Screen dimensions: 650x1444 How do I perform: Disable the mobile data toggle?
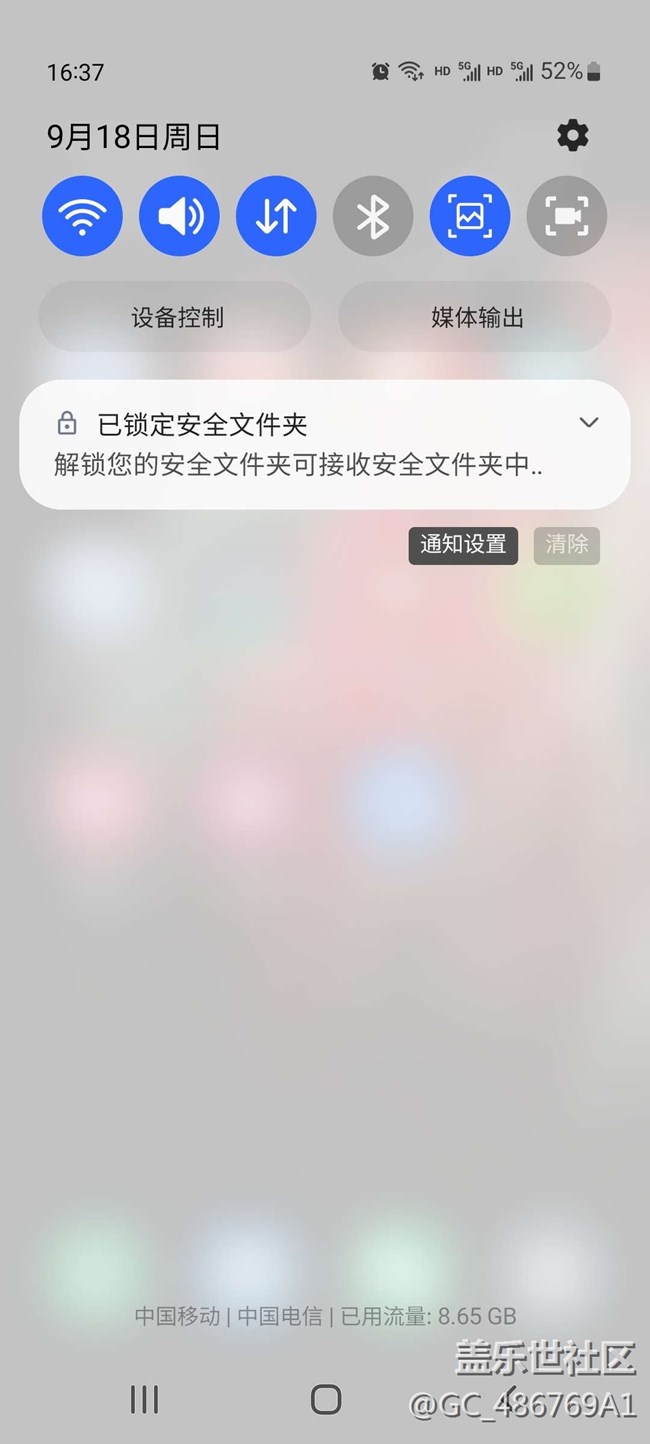276,216
